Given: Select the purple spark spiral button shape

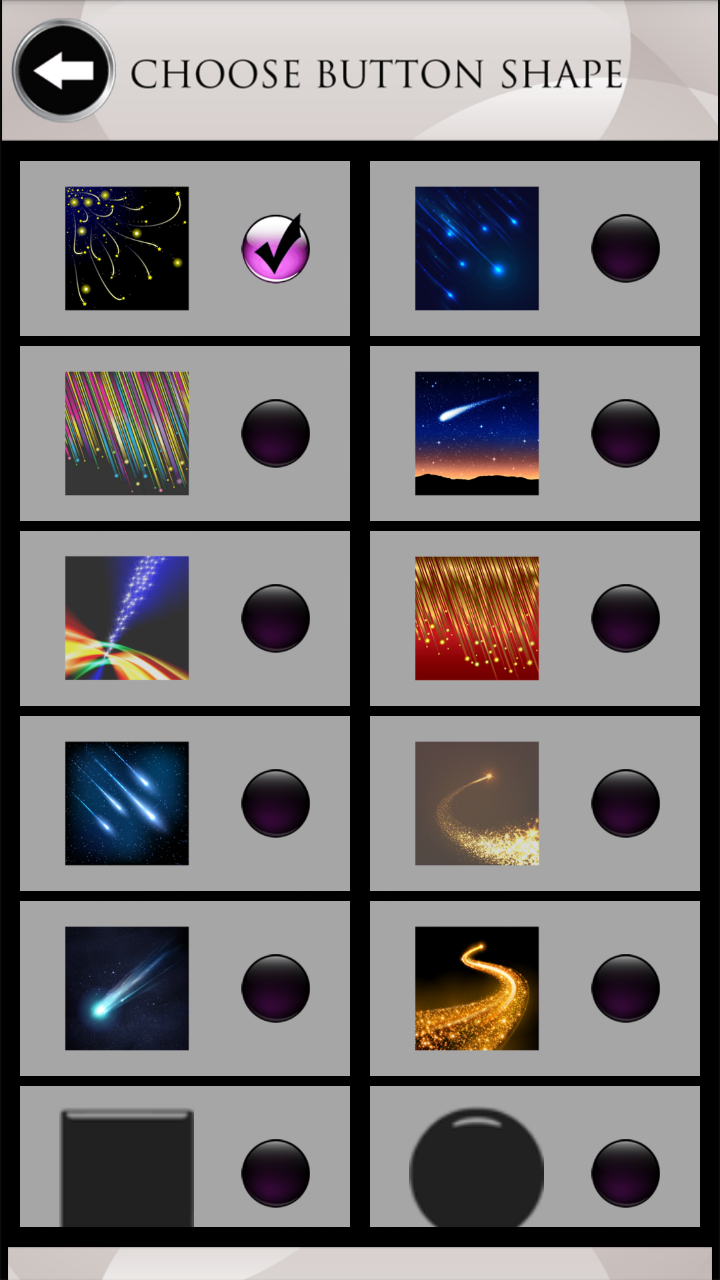Looking at the screenshot, I should click(x=127, y=618).
